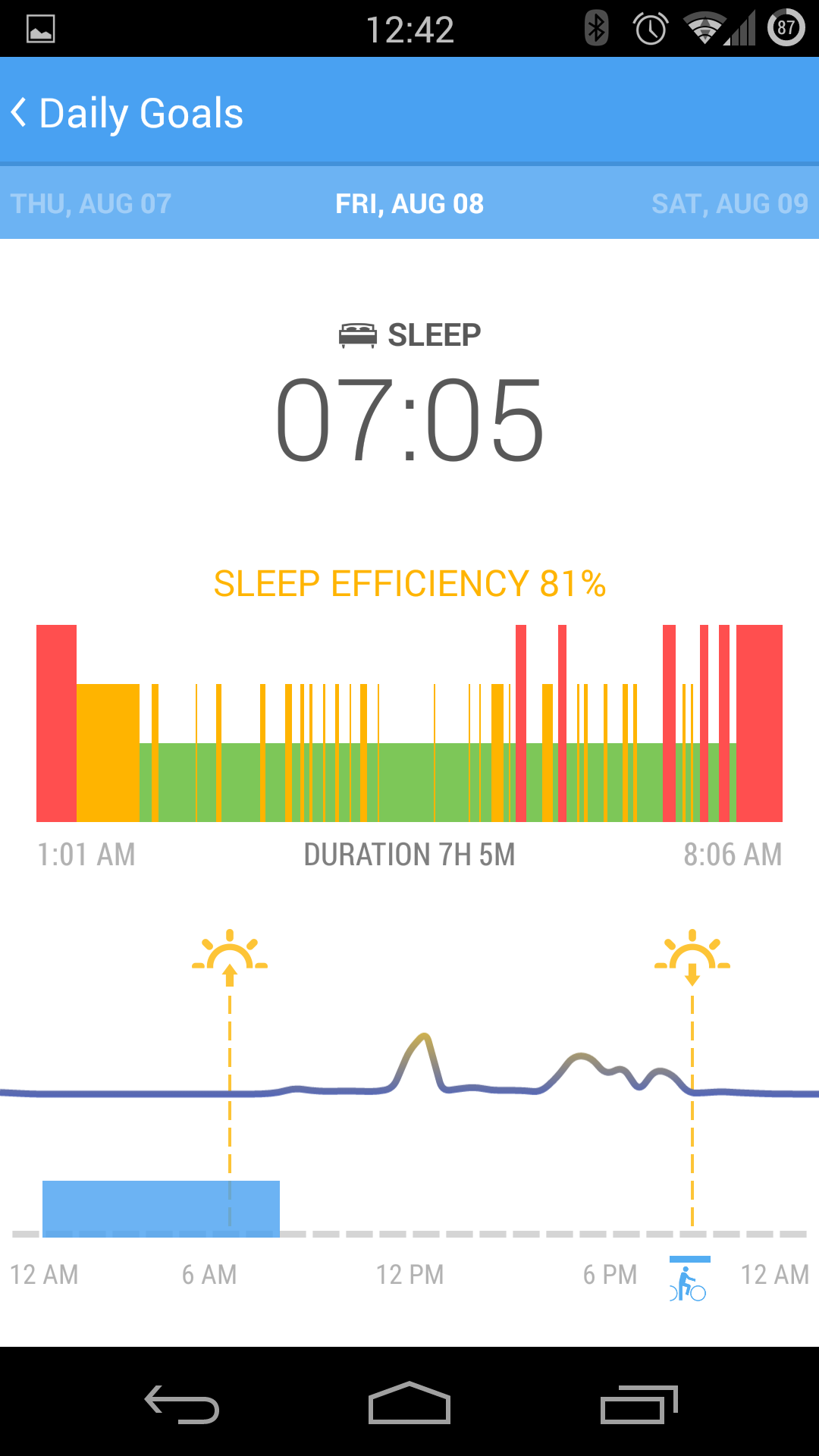Image resolution: width=819 pixels, height=1456 pixels.
Task: Collapse back using the Daily Goals chevron
Action: pyautogui.click(x=19, y=112)
